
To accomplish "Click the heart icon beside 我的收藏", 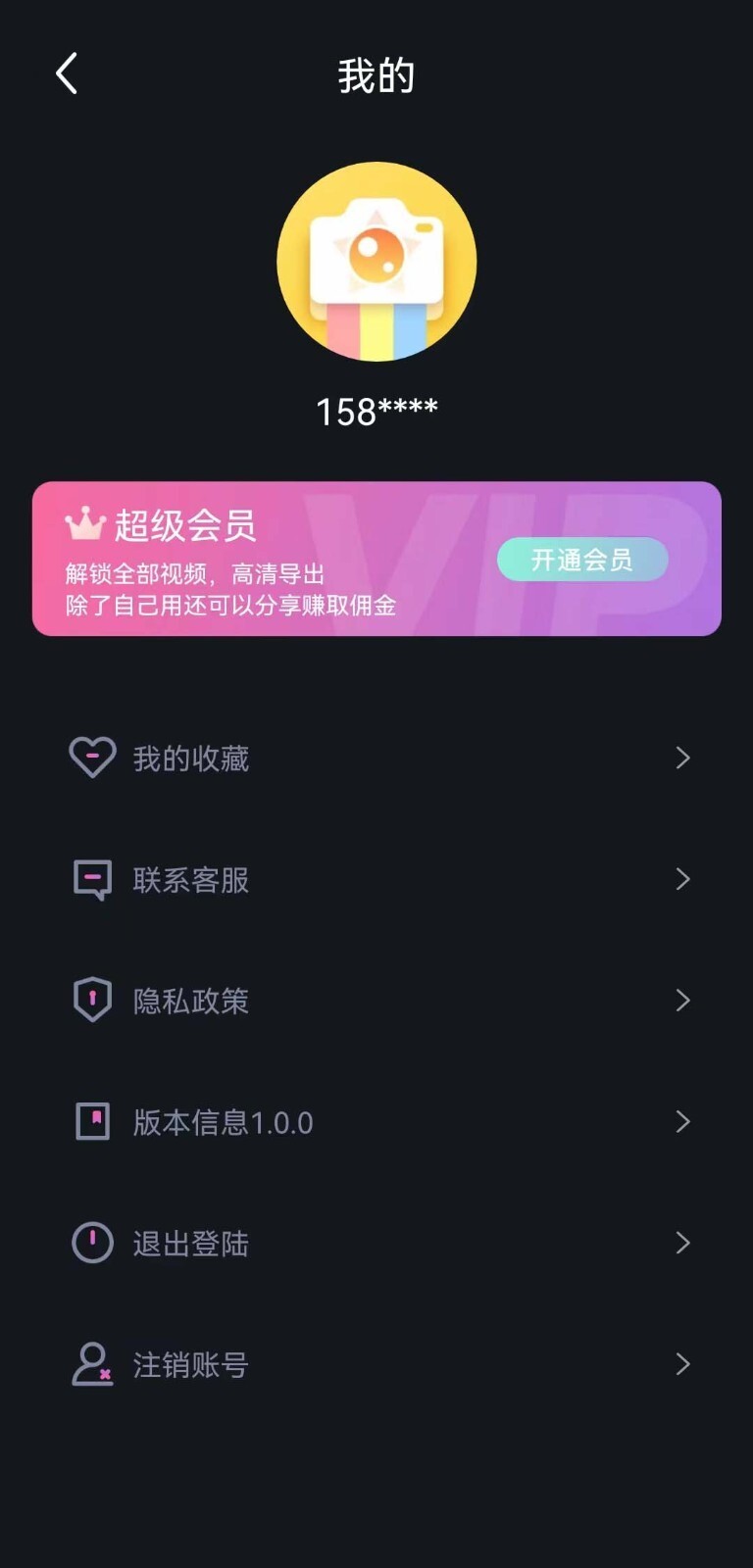I will tap(91, 757).
